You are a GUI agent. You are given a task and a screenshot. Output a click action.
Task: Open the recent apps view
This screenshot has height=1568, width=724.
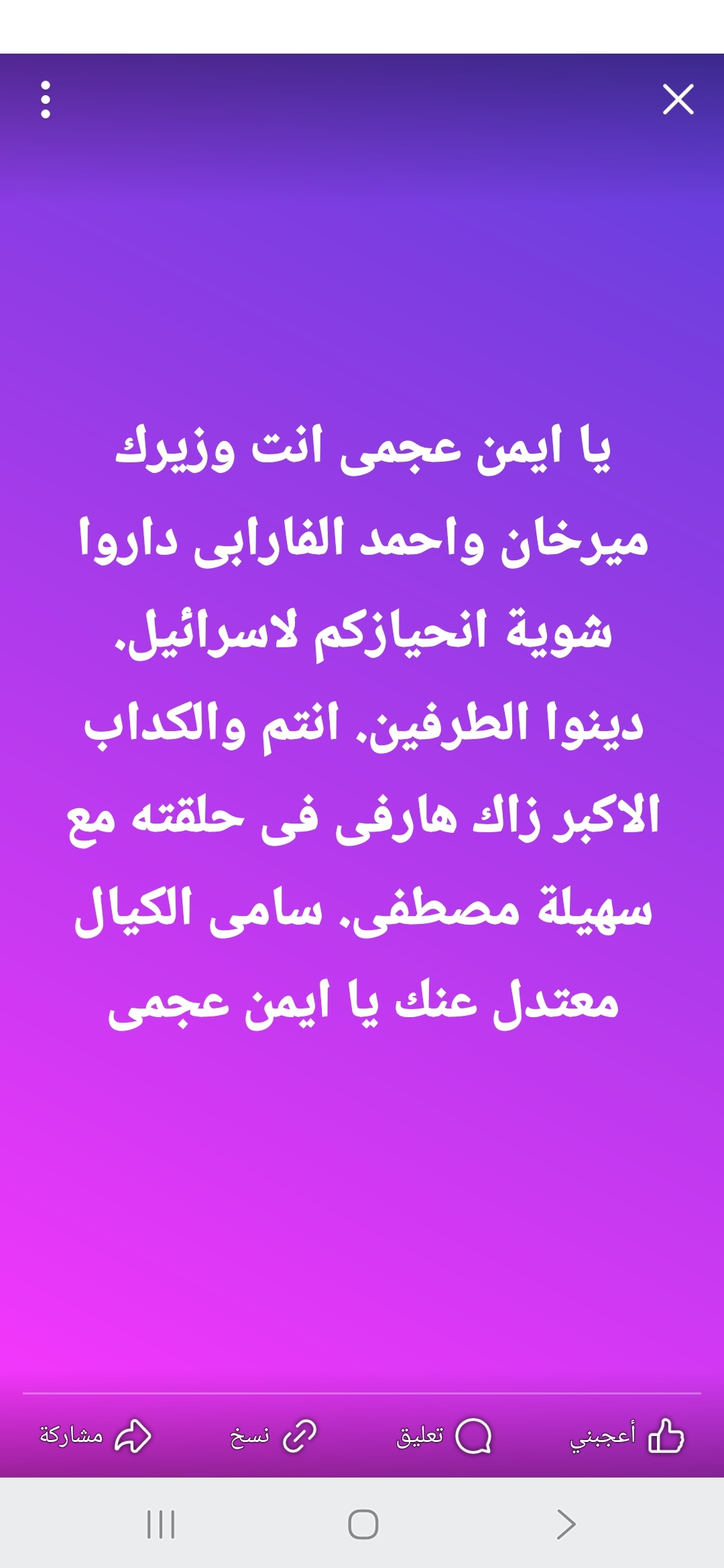point(161,1524)
